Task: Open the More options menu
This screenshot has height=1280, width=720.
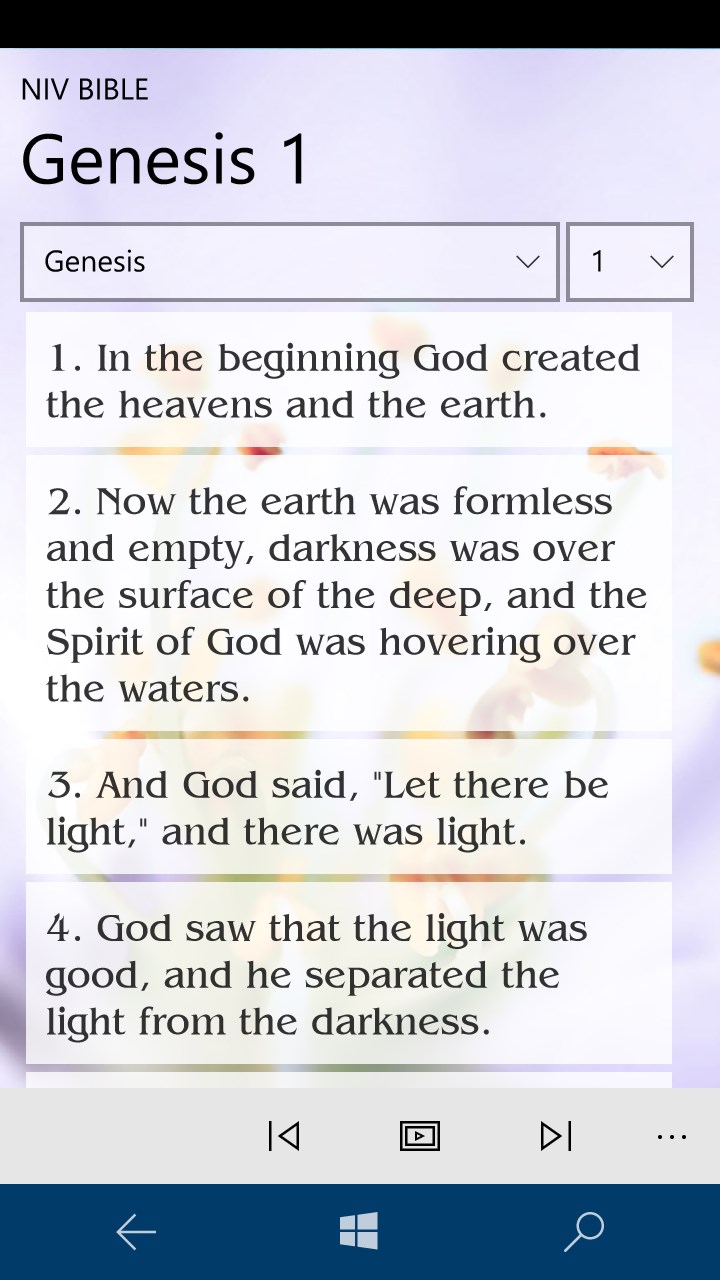Action: [672, 1136]
